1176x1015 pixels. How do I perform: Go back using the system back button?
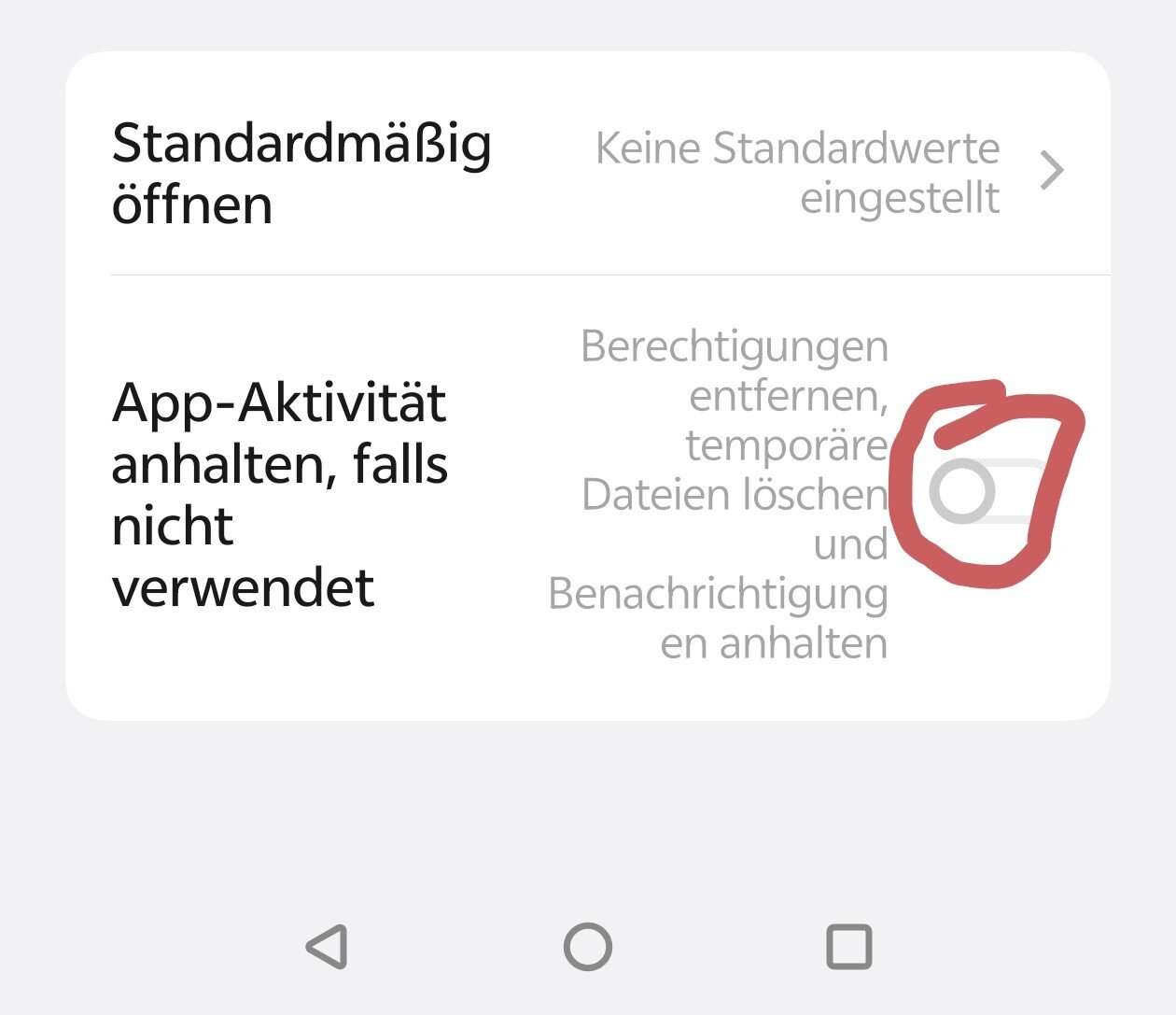coord(327,947)
